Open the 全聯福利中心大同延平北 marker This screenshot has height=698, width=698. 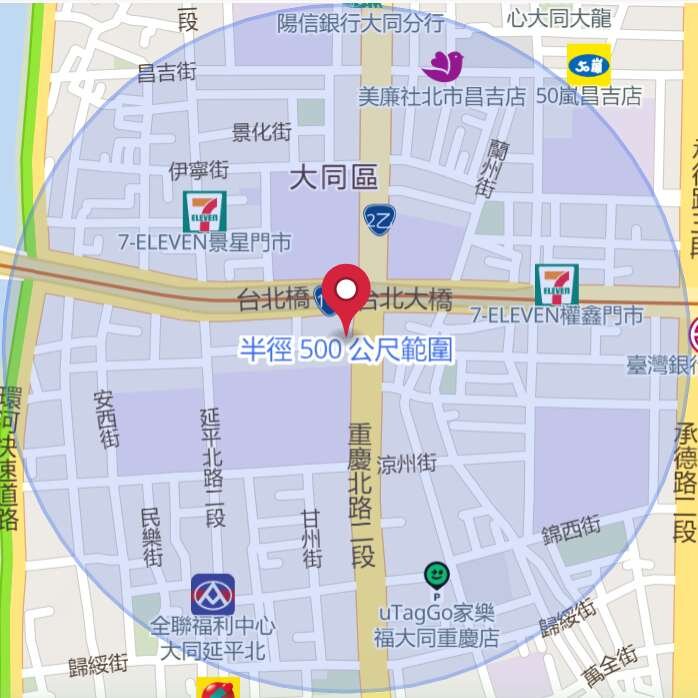coord(212,594)
